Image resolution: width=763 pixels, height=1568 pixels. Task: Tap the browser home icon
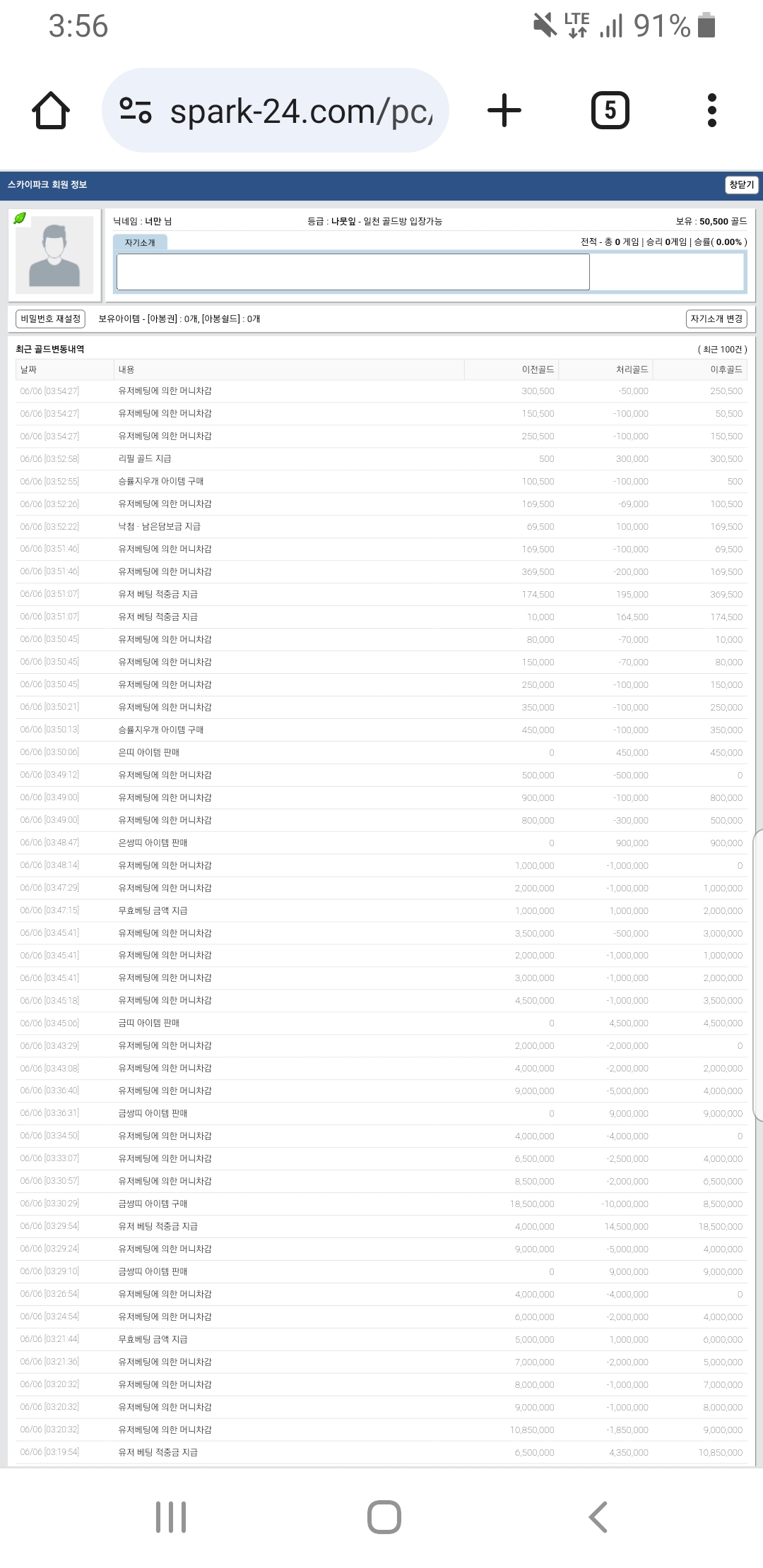(51, 110)
